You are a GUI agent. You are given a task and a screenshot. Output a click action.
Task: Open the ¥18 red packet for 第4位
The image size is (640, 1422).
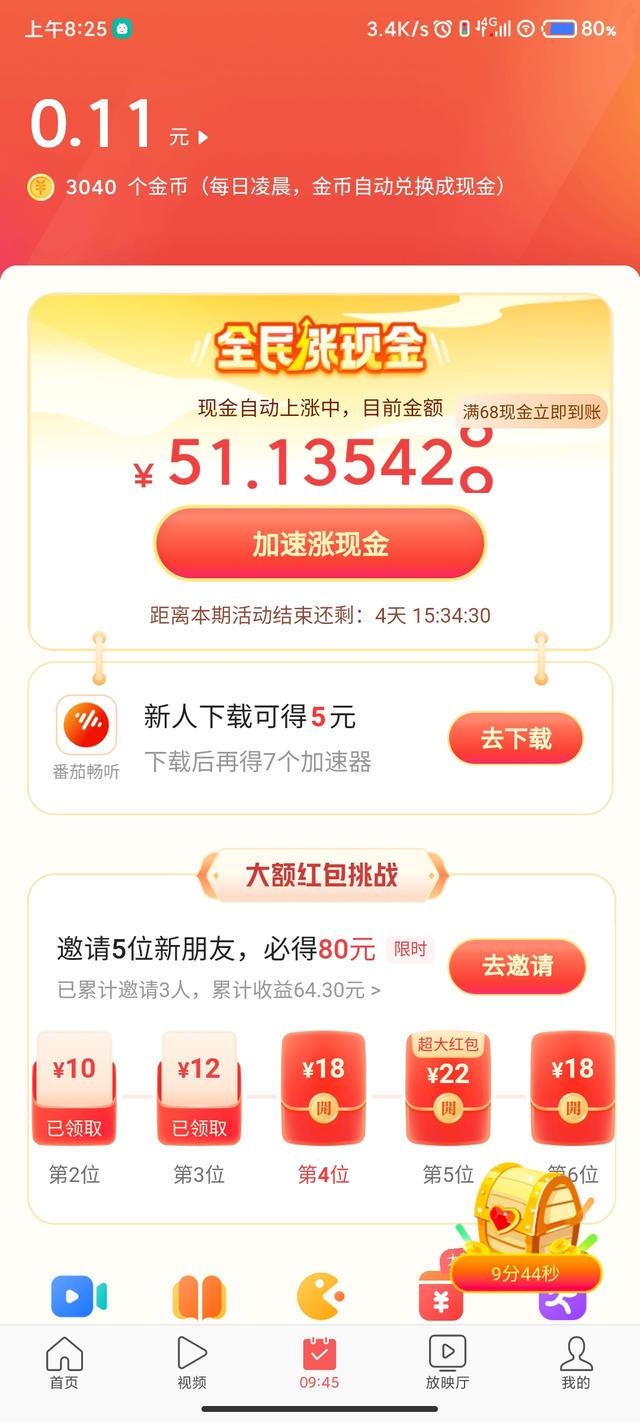pyautogui.click(x=323, y=1088)
